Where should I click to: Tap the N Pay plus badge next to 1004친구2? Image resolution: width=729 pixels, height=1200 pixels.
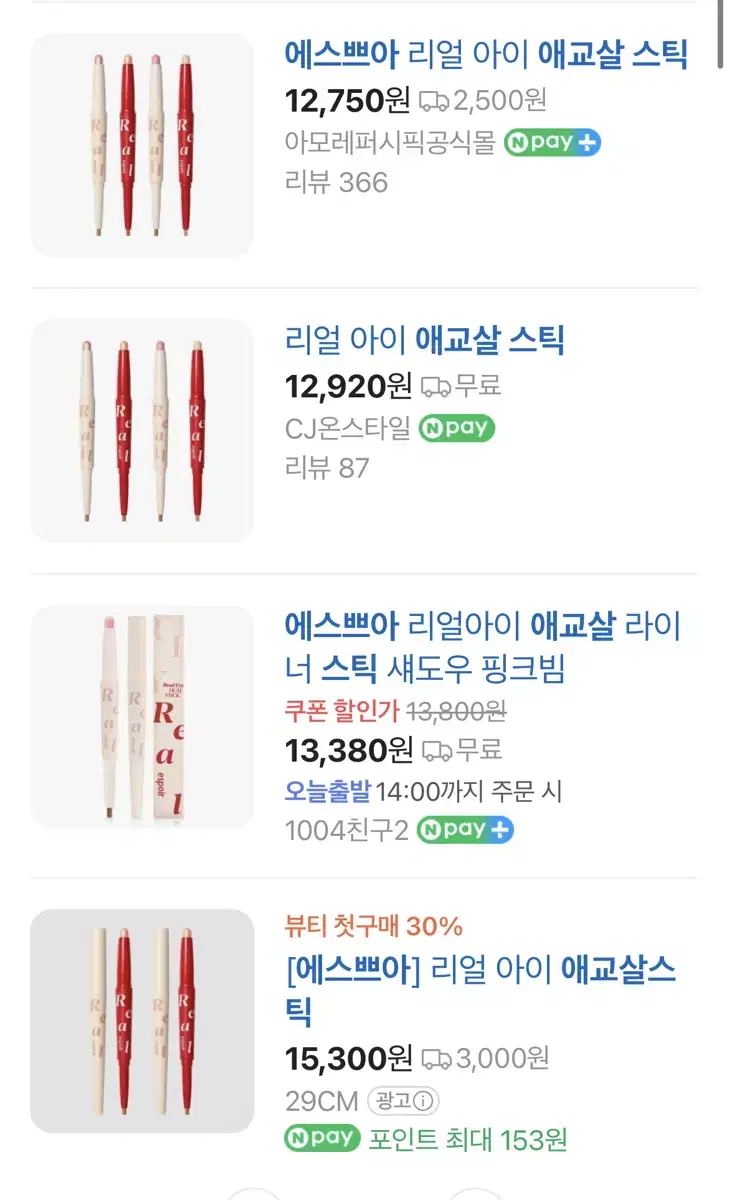465,830
